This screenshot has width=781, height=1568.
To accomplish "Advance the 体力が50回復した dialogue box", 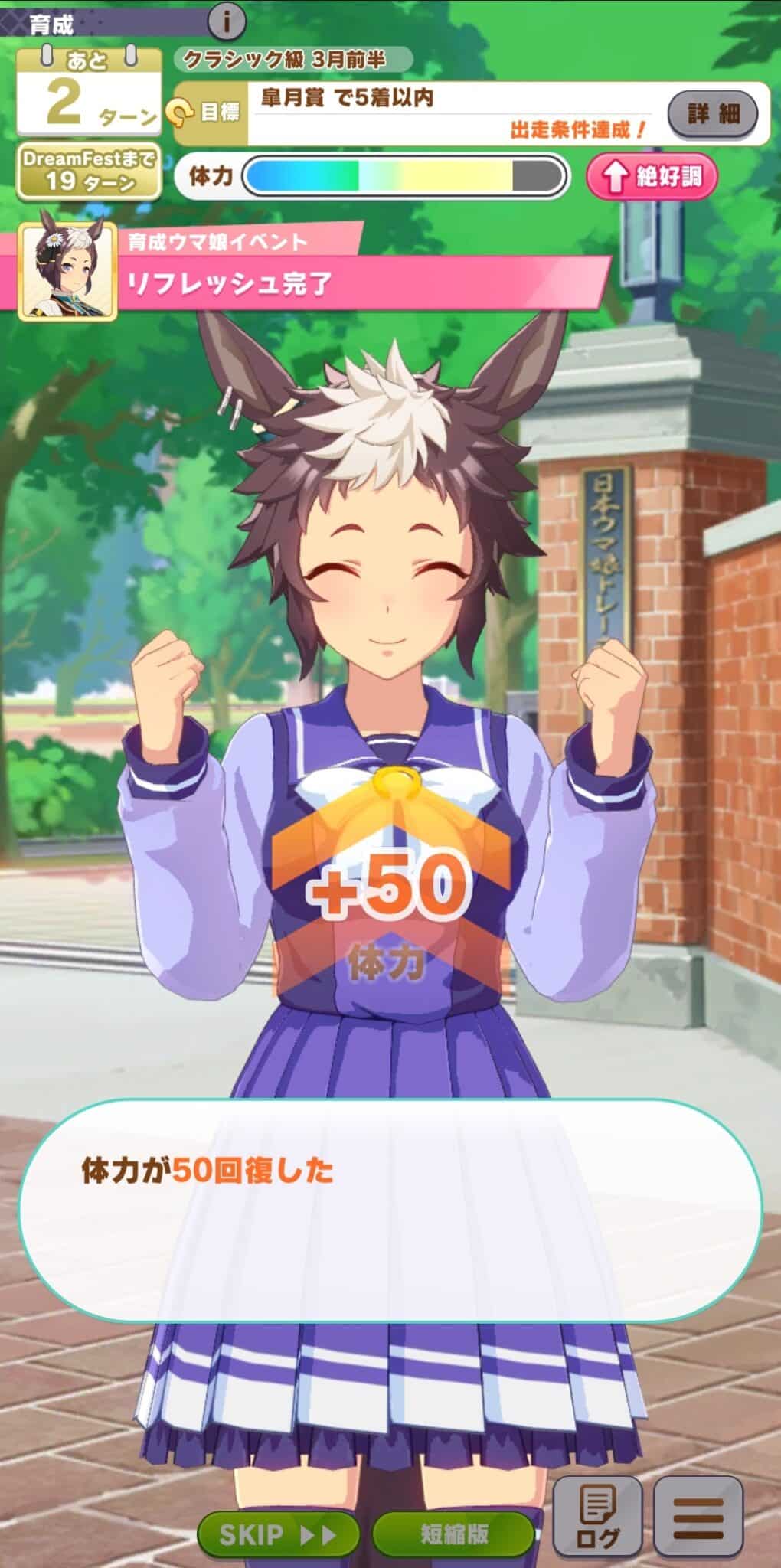I will pyautogui.click(x=390, y=1210).
